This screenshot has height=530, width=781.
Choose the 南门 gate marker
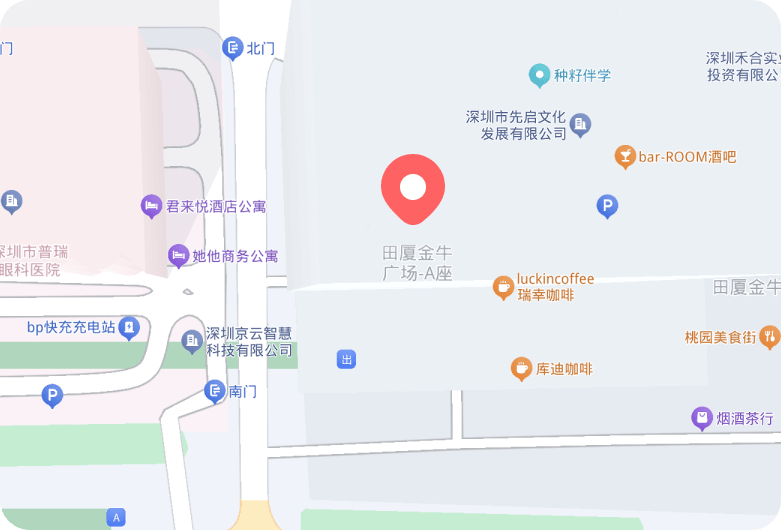(x=215, y=391)
